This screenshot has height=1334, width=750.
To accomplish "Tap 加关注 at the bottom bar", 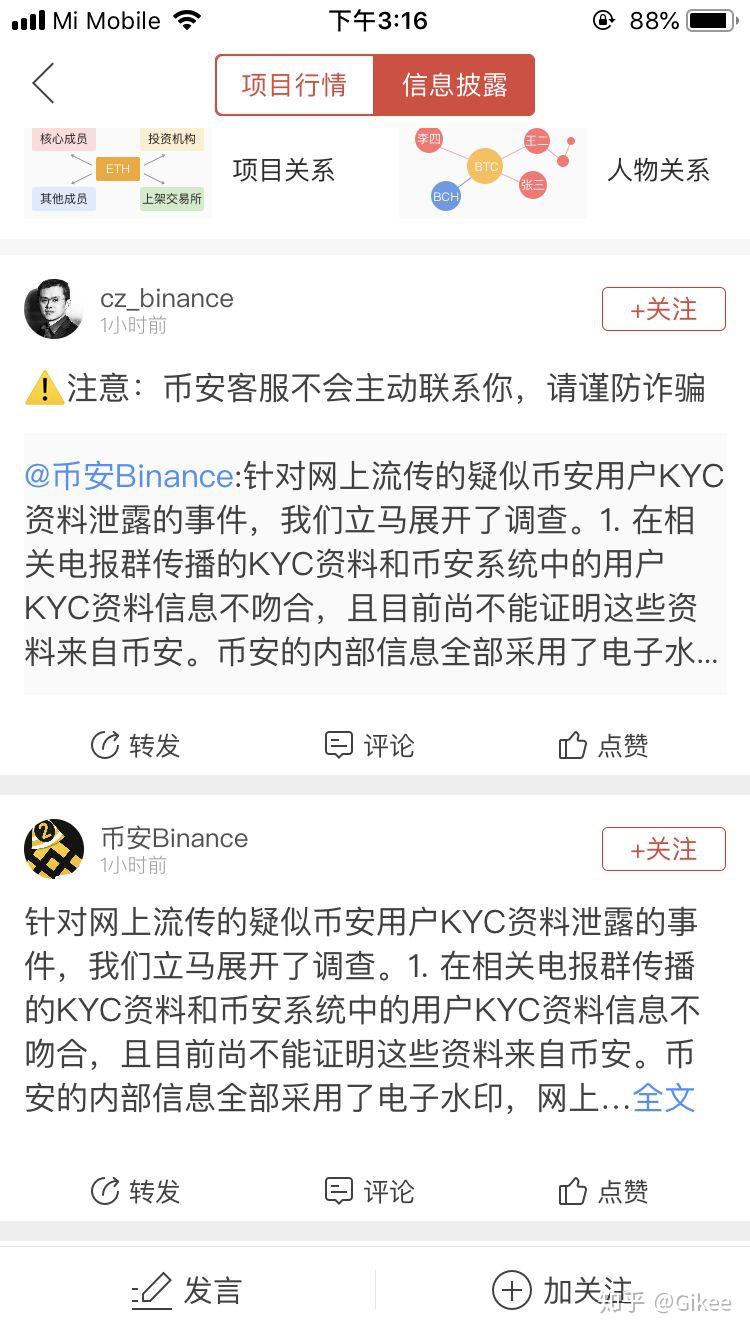I will point(559,1291).
